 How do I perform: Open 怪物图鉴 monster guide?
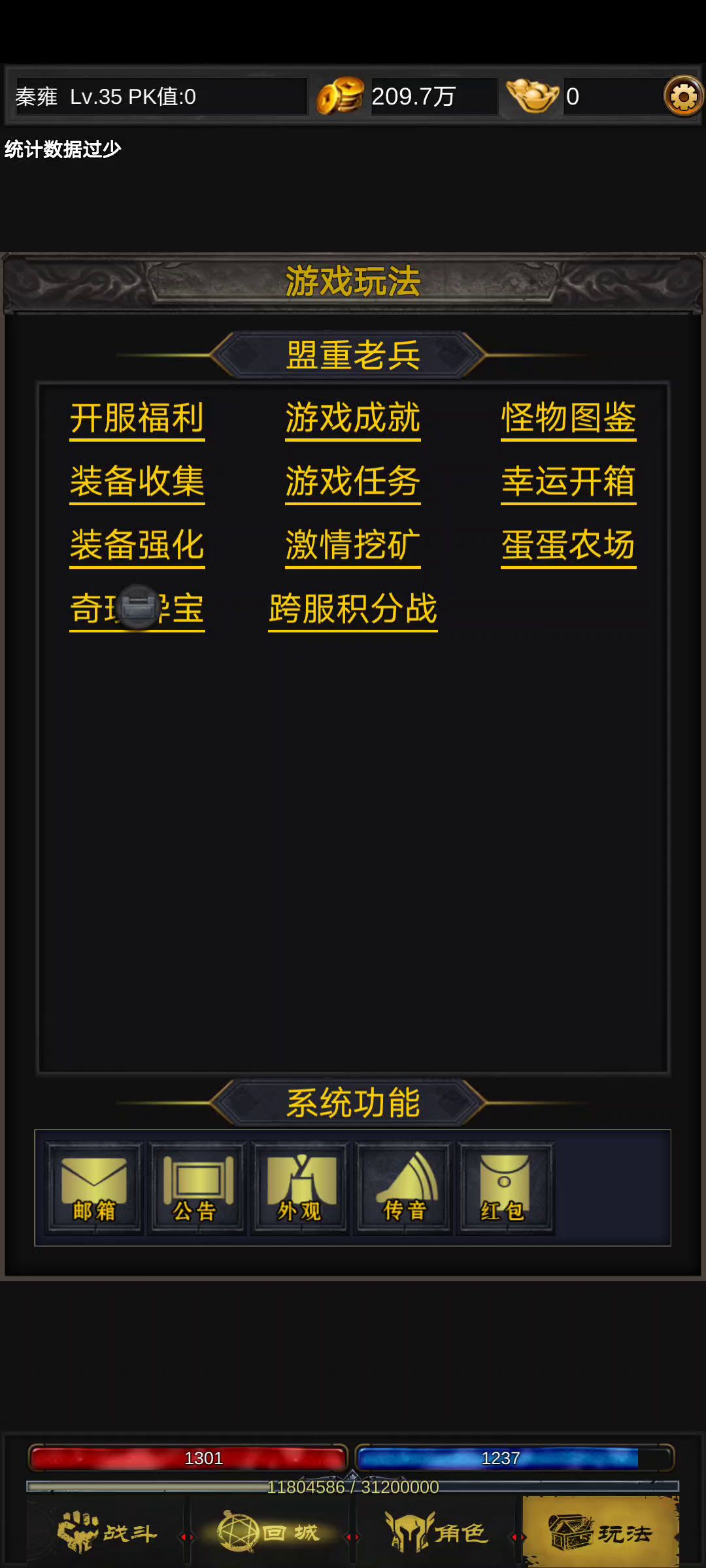[x=569, y=418]
